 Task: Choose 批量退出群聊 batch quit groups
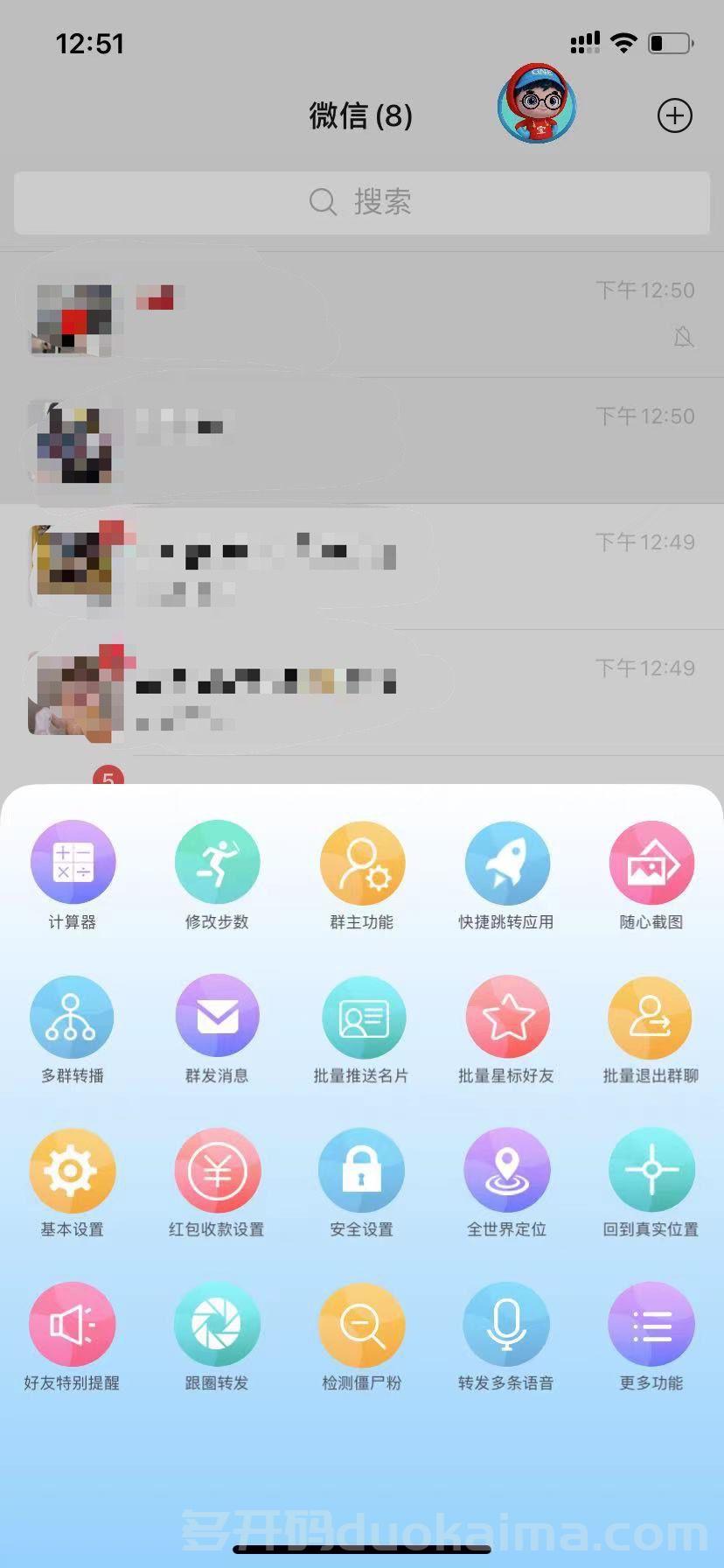[651, 1015]
